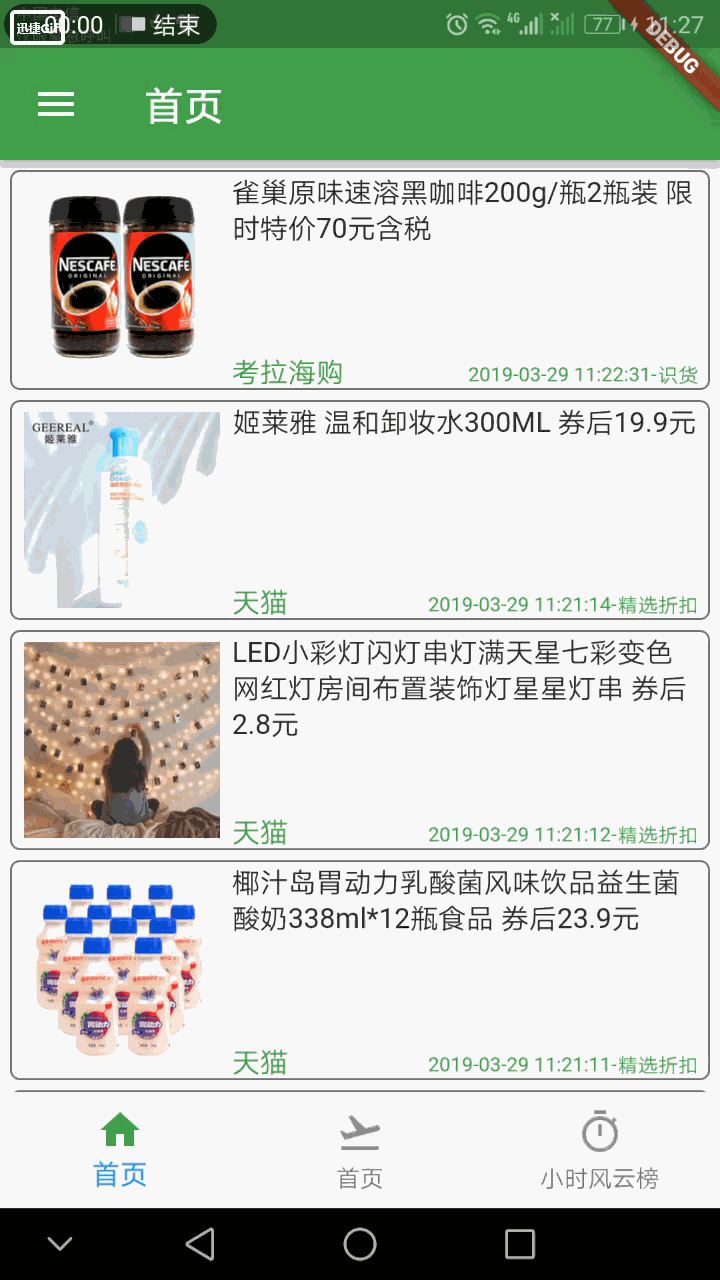Open the hamburger drawer menu
The image size is (720, 1280).
coord(56,105)
